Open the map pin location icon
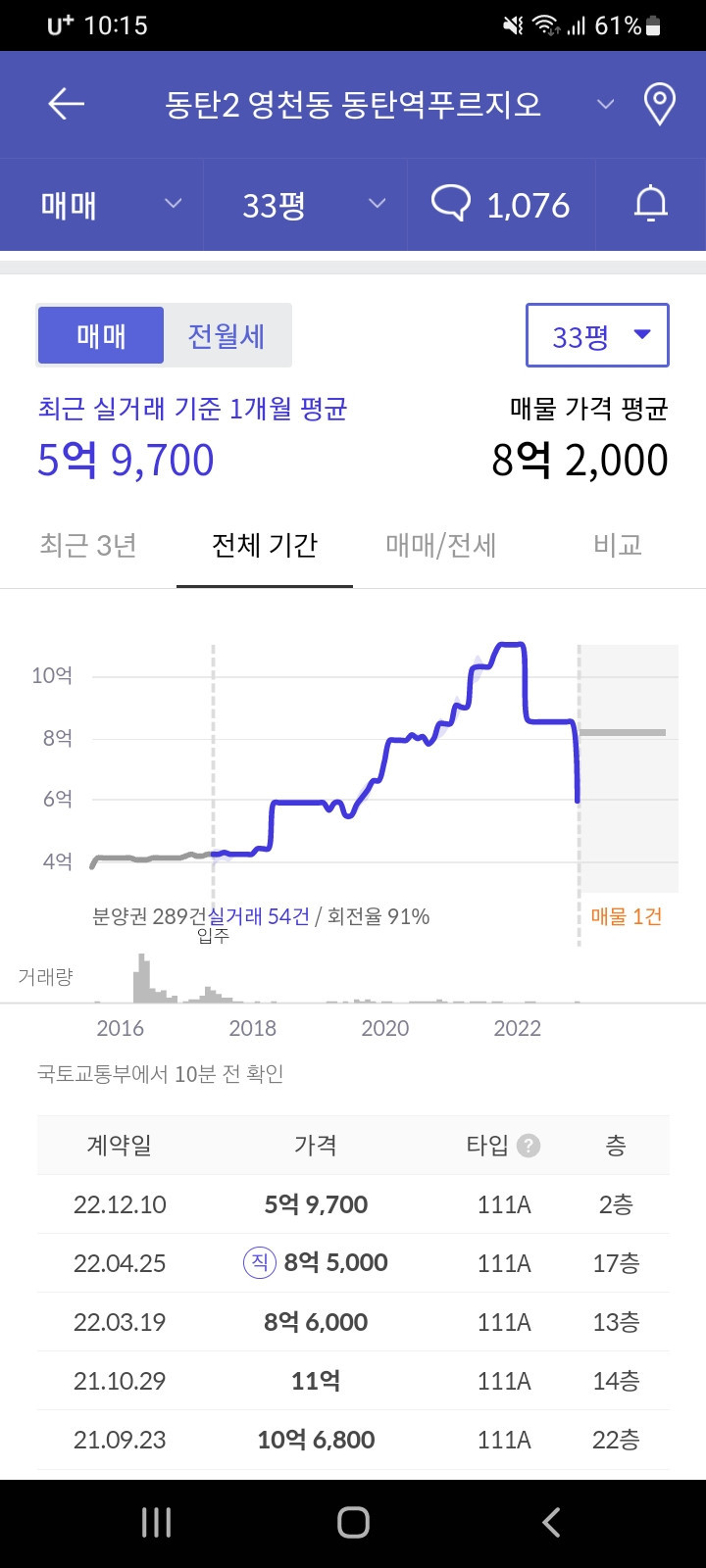Image resolution: width=706 pixels, height=1568 pixels. [659, 102]
